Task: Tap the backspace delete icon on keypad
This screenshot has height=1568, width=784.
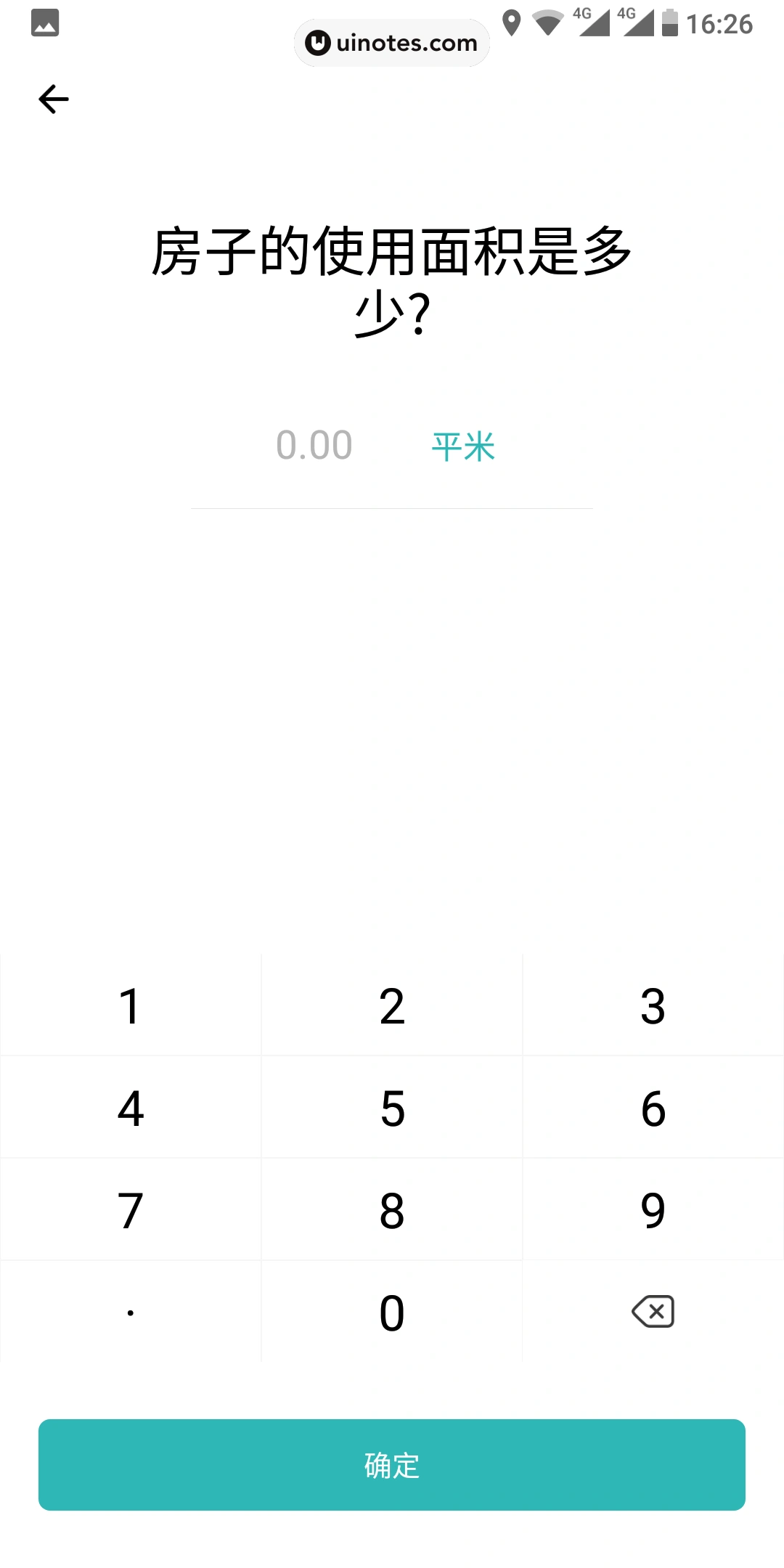Action: [x=652, y=1310]
